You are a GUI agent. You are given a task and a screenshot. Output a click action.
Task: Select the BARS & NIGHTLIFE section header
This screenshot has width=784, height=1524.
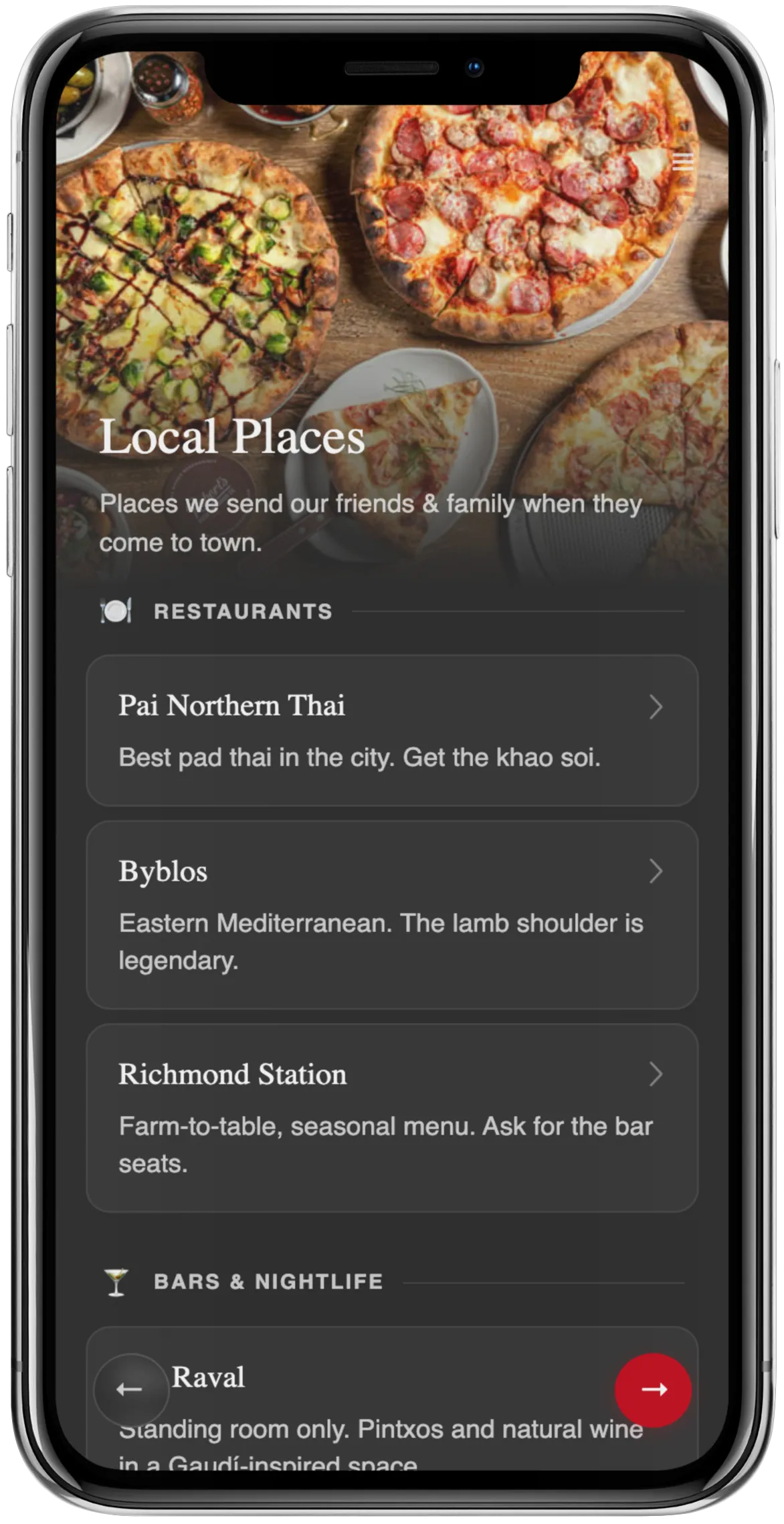268,1280
